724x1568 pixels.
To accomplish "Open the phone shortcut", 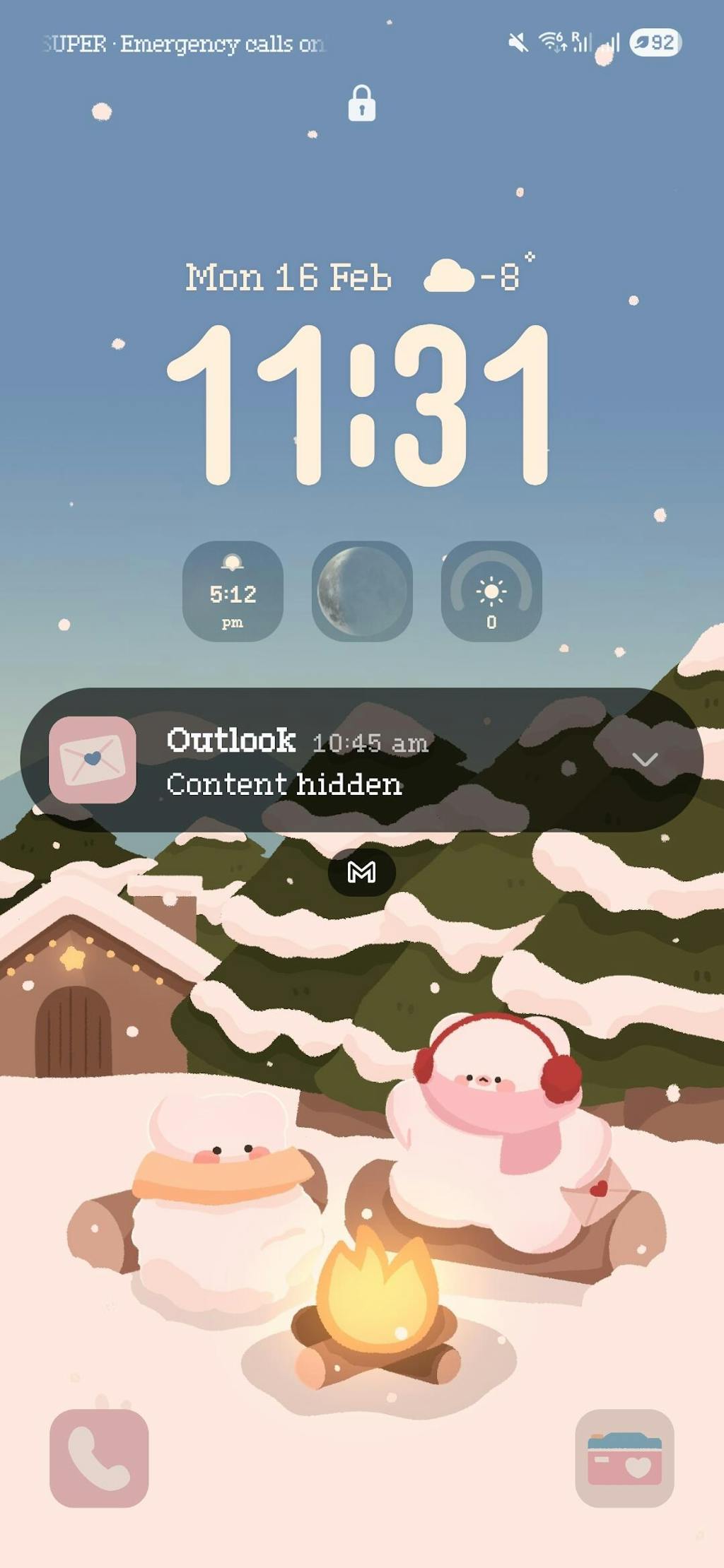I will pos(99,1458).
